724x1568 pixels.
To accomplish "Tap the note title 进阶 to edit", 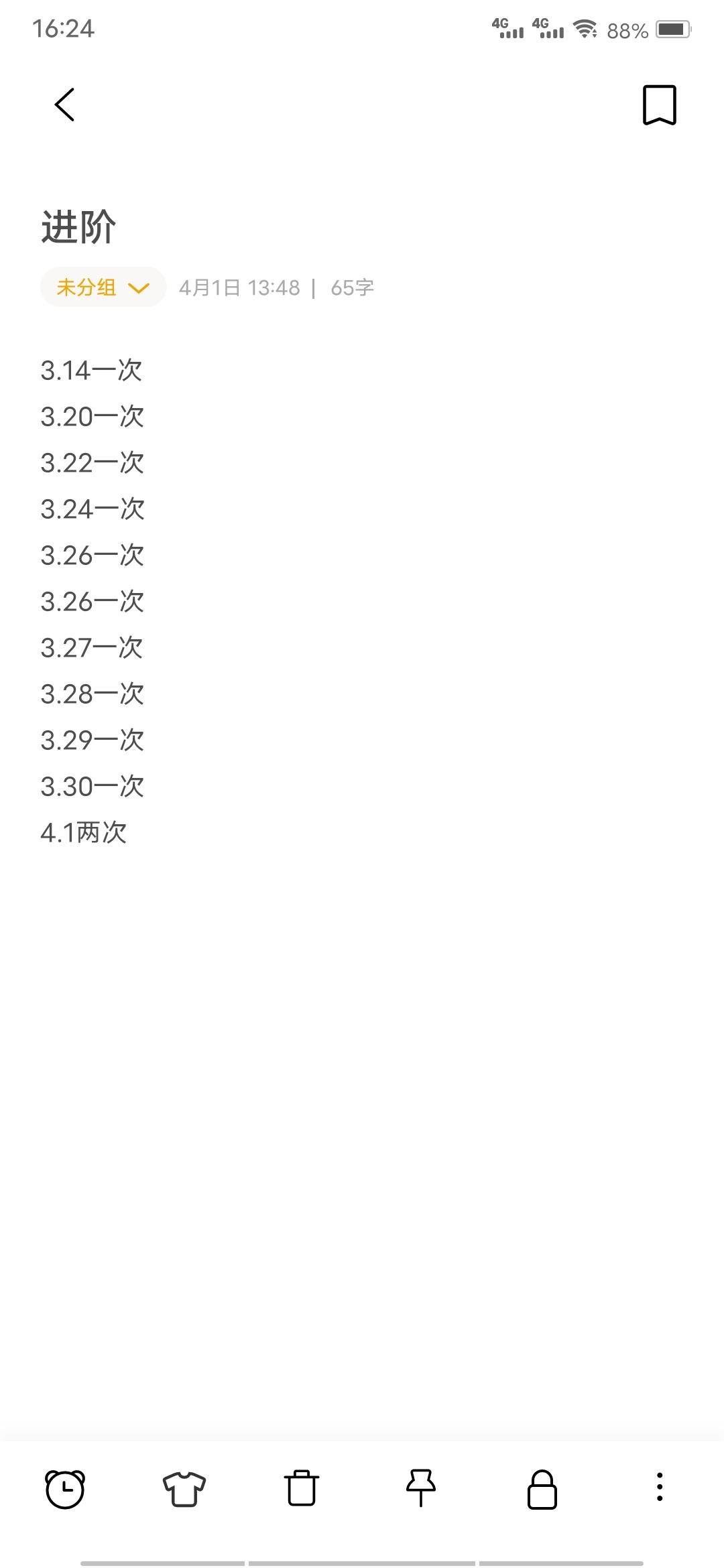I will click(x=78, y=227).
